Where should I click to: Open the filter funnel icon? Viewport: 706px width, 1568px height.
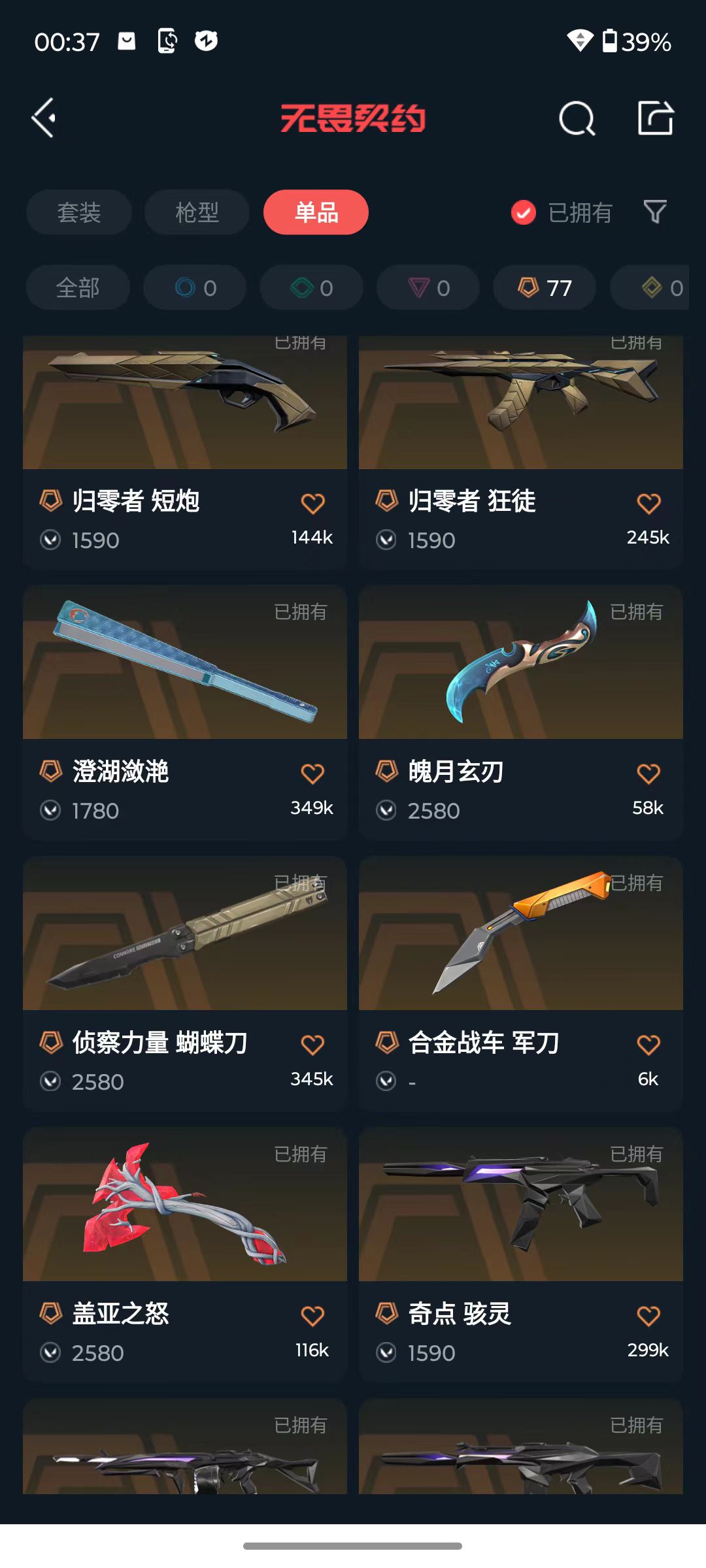point(655,212)
